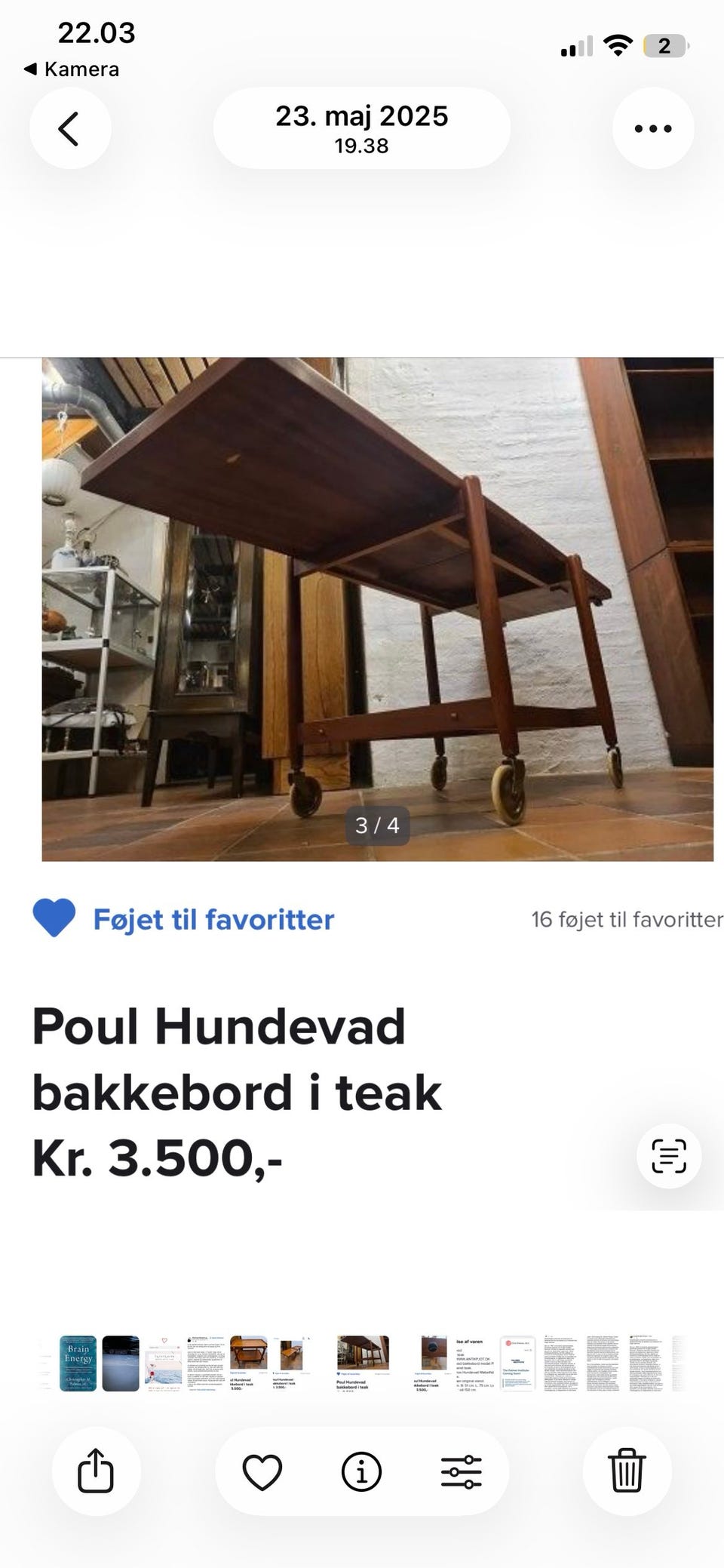The height and width of the screenshot is (1568, 724).
Task: Tap the blue heart favorite icon
Action: click(52, 919)
